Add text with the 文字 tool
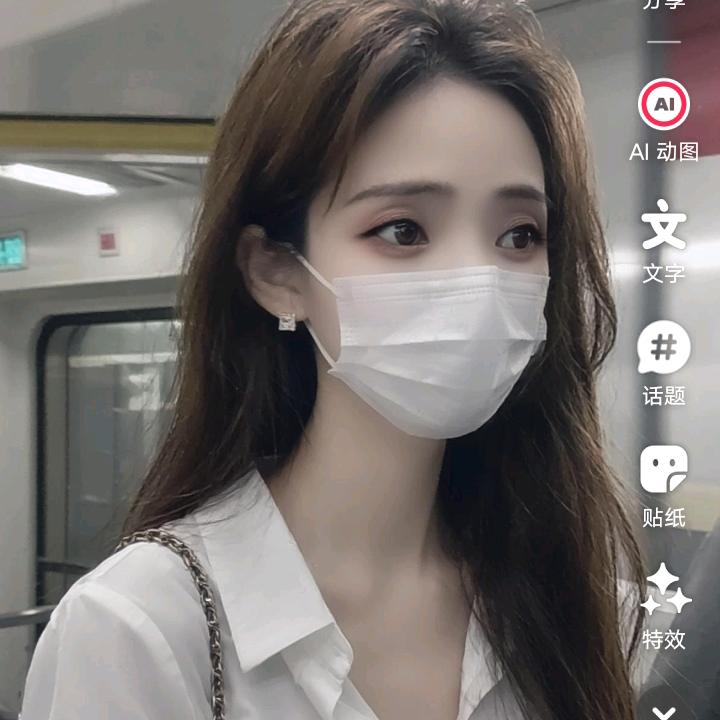Image resolution: width=720 pixels, height=720 pixels. tap(664, 241)
